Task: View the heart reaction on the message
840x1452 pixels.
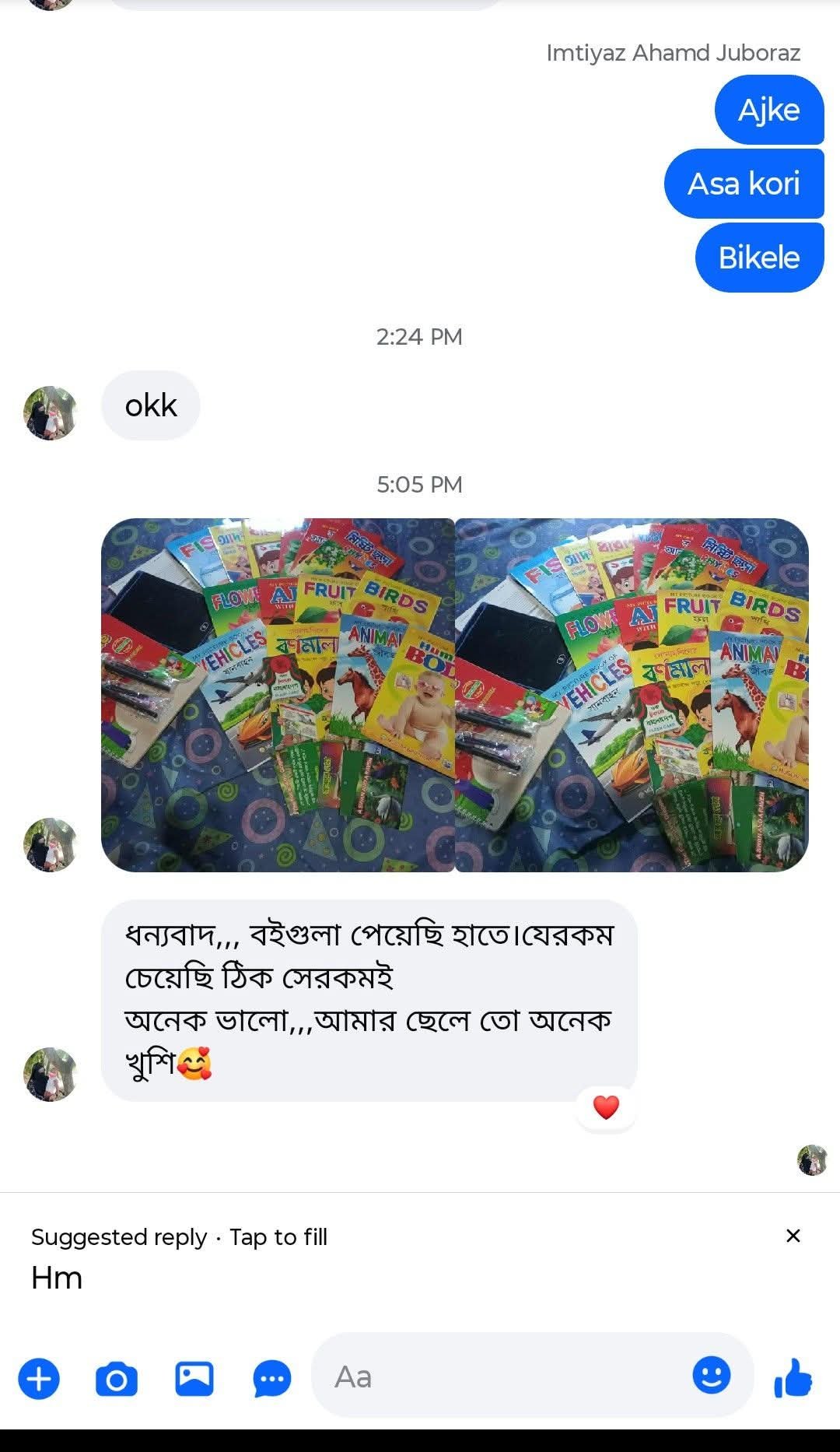Action: pyautogui.click(x=606, y=1107)
